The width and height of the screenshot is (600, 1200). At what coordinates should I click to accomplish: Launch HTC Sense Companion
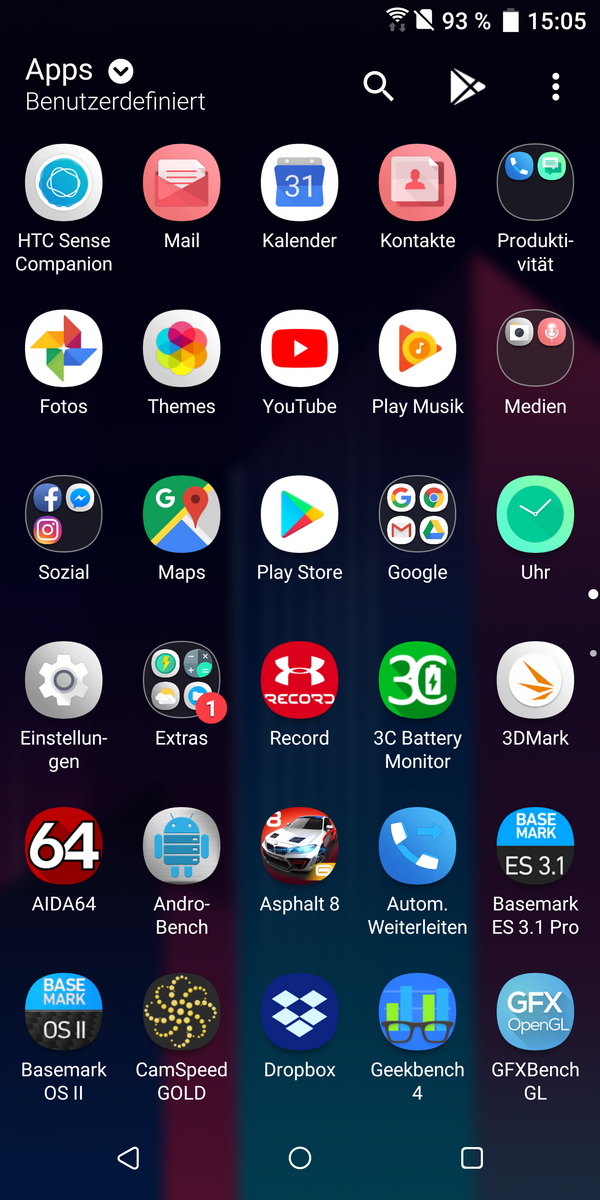click(63, 183)
